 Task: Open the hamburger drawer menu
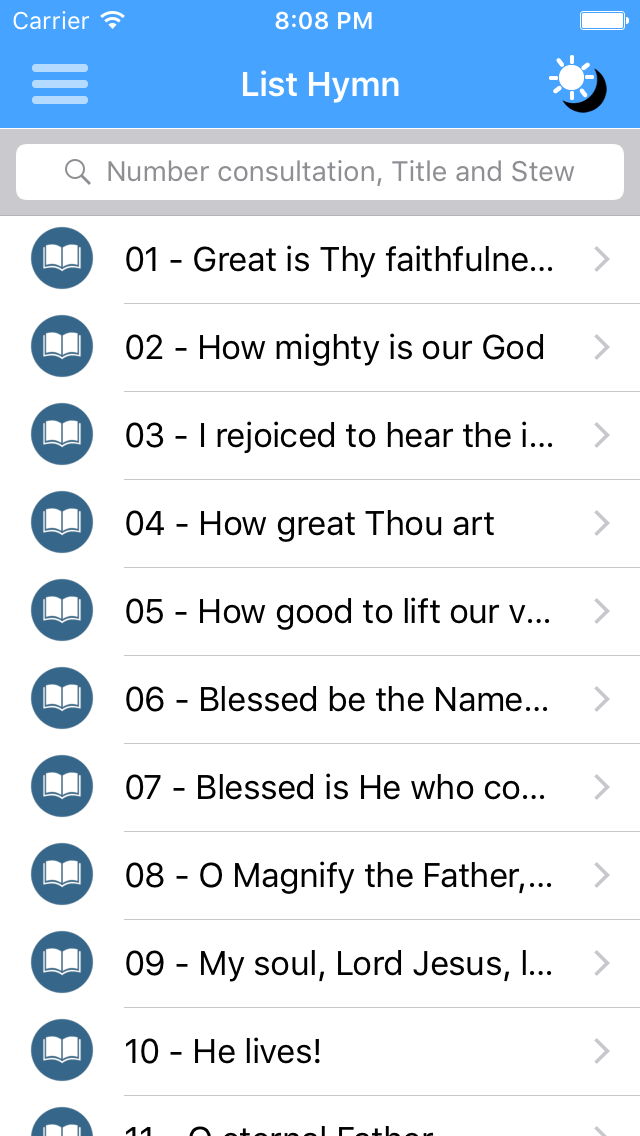point(59,84)
